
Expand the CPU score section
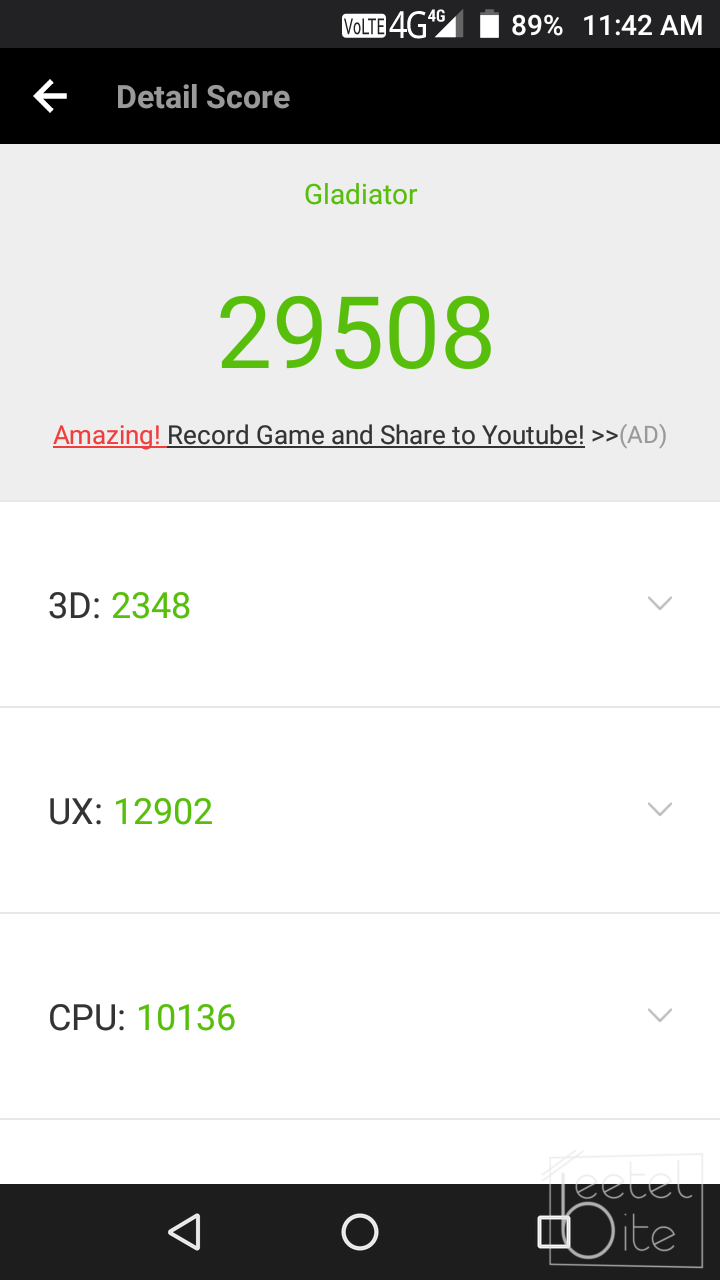point(659,1015)
